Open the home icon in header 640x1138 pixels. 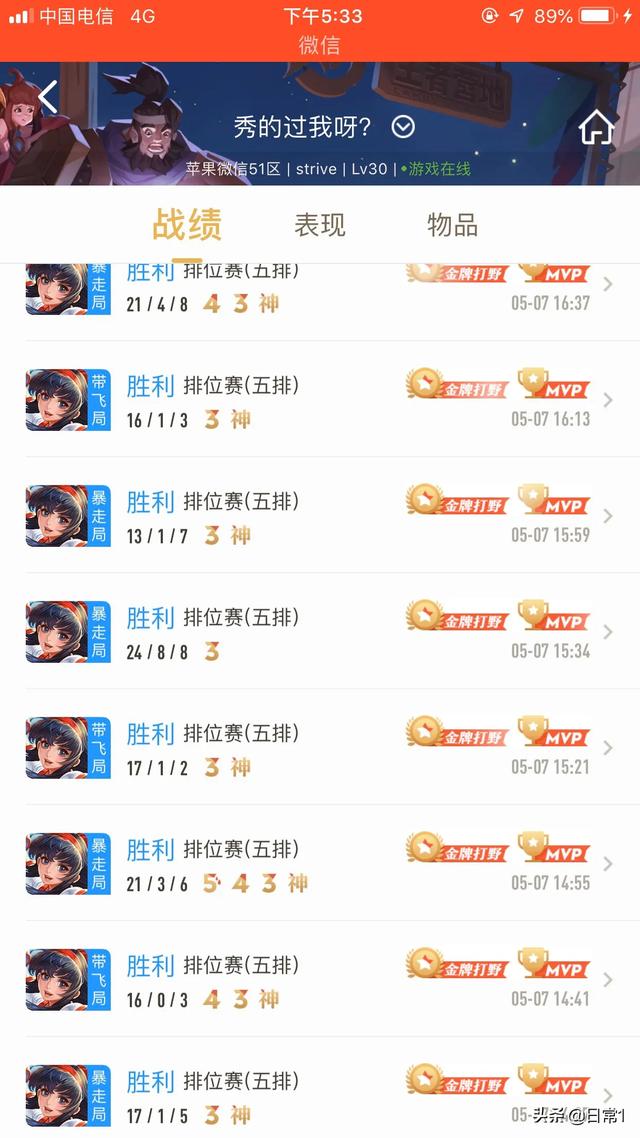pos(596,129)
